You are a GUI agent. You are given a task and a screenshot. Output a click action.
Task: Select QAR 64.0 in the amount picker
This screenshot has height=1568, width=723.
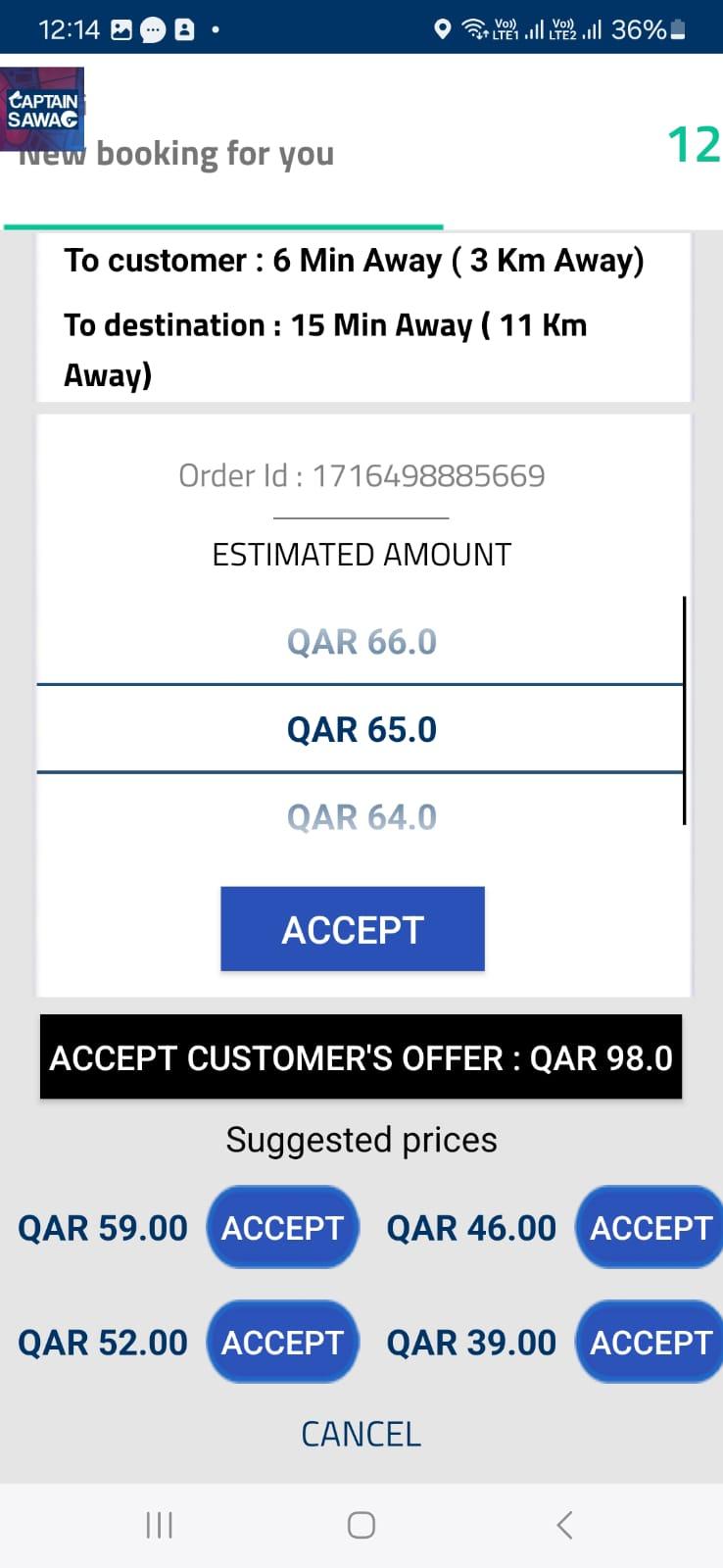(x=361, y=816)
